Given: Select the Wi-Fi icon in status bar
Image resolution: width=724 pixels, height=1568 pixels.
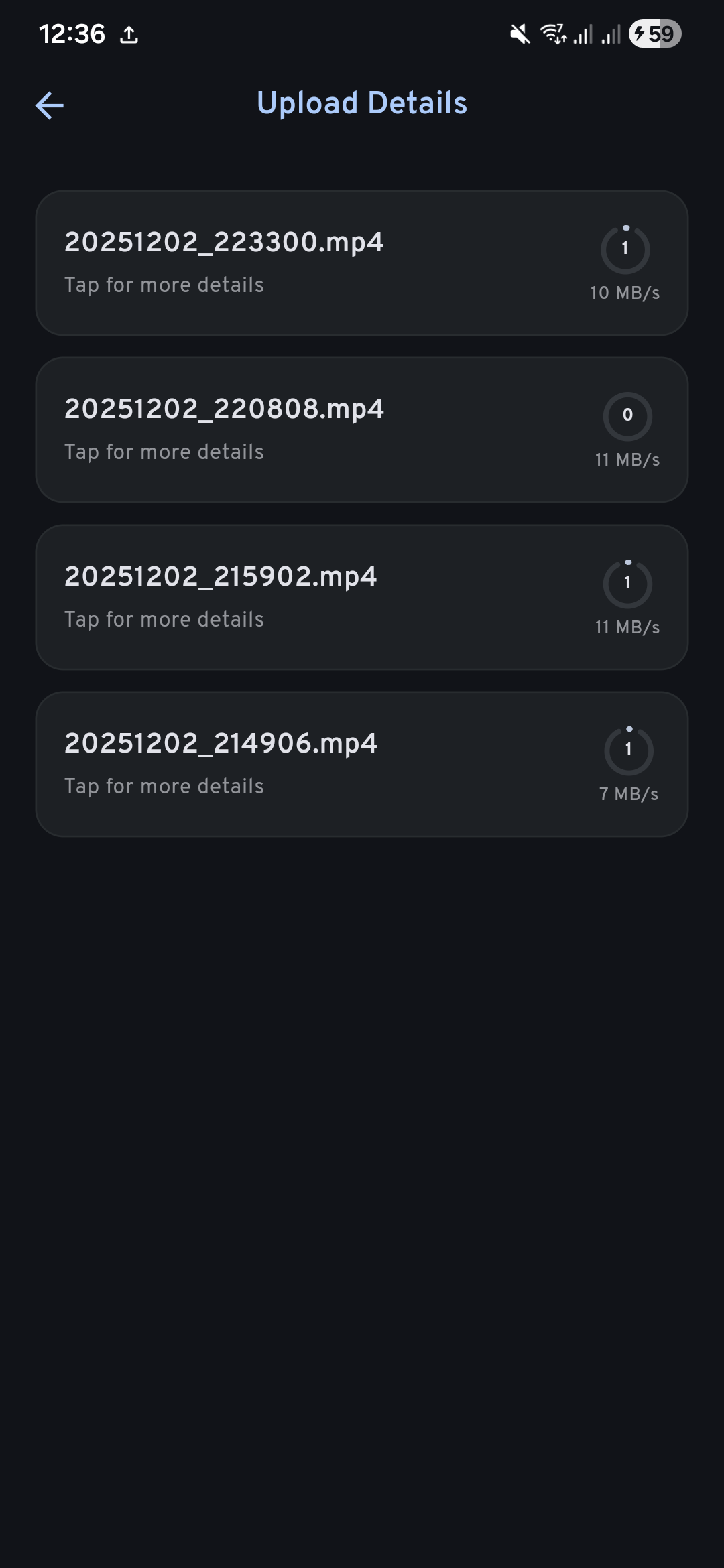Looking at the screenshot, I should click(x=554, y=34).
